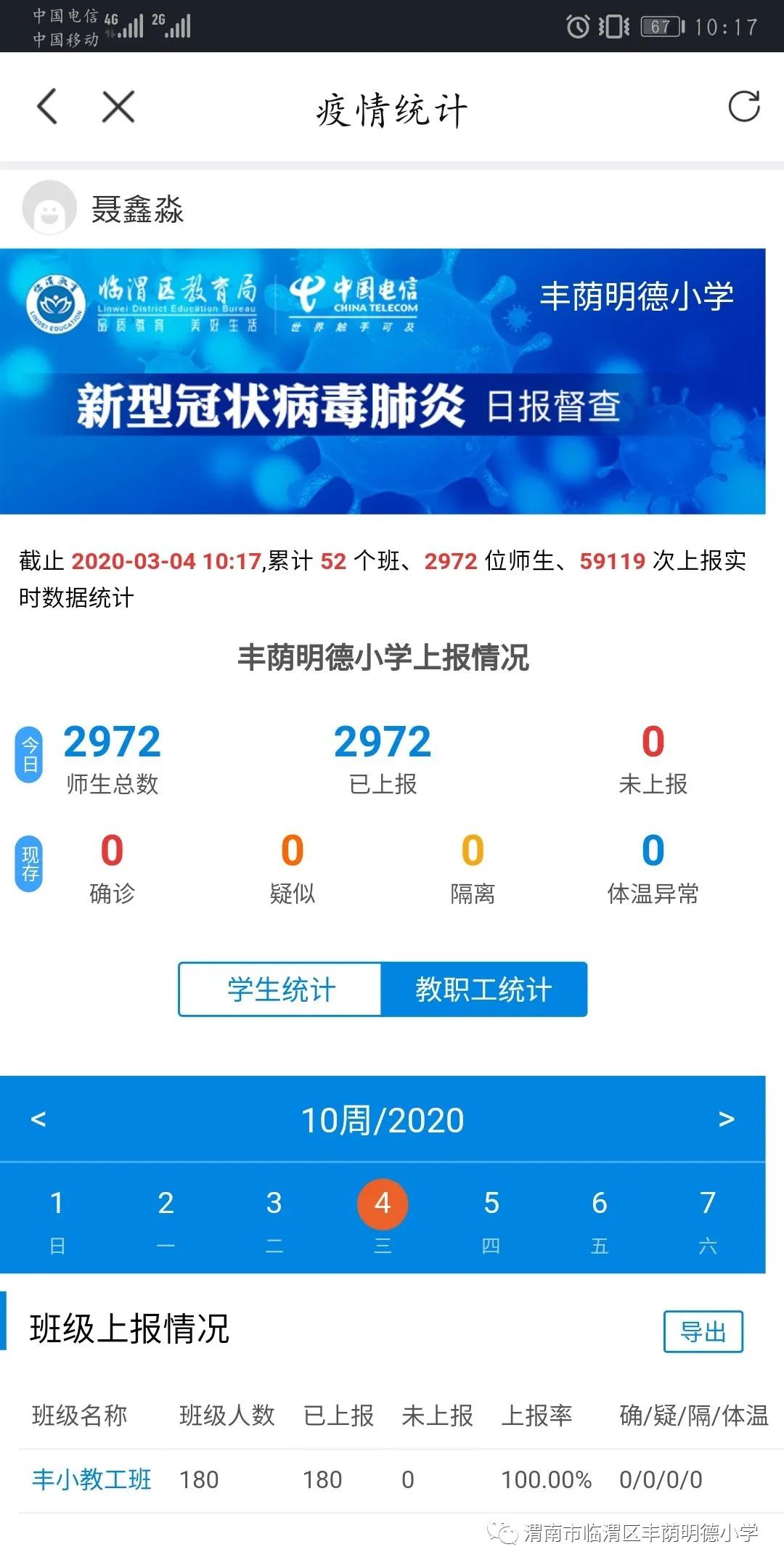Select day 7 Saturday in the calendar

pos(709,1203)
